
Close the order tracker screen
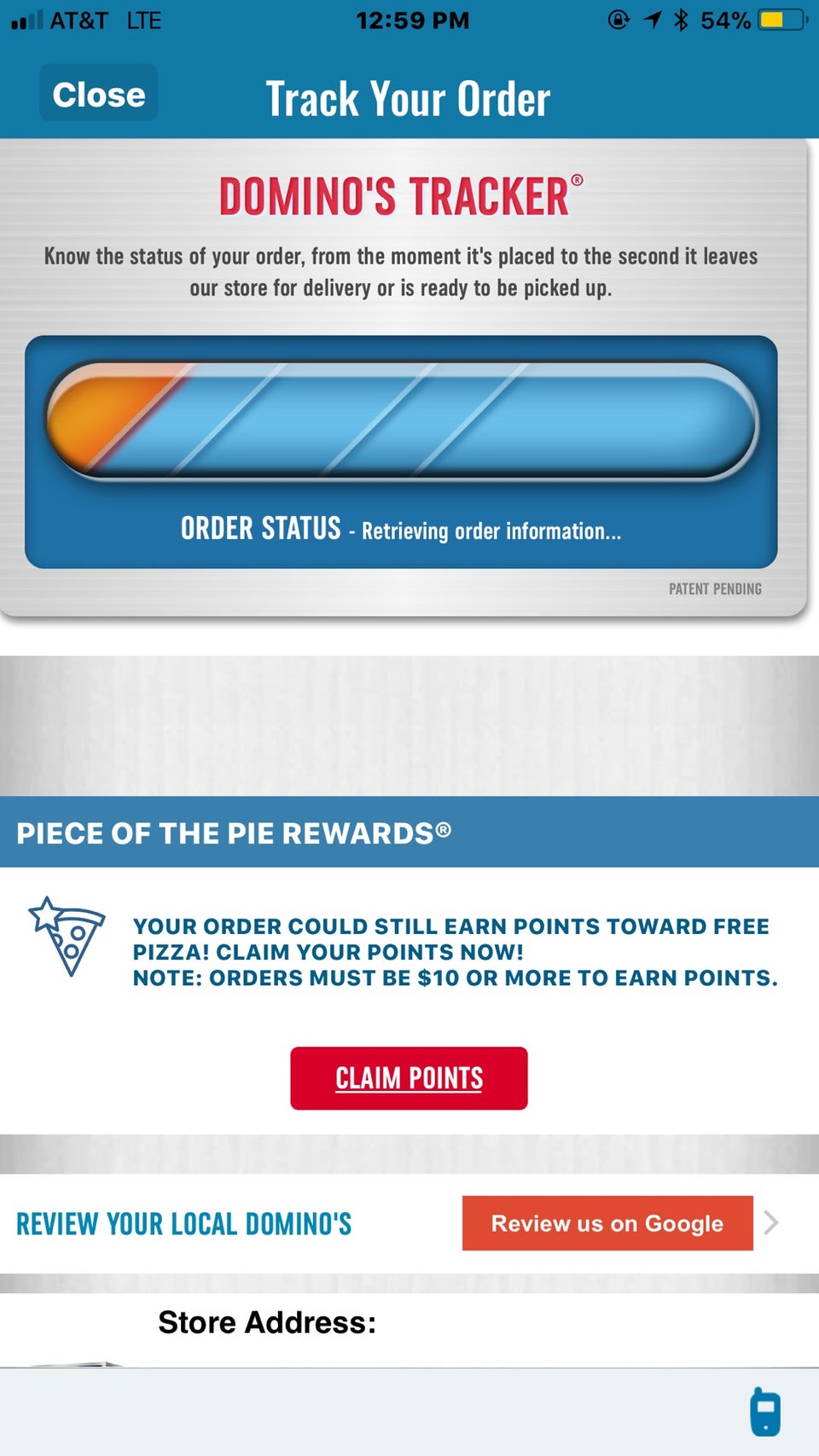(98, 93)
